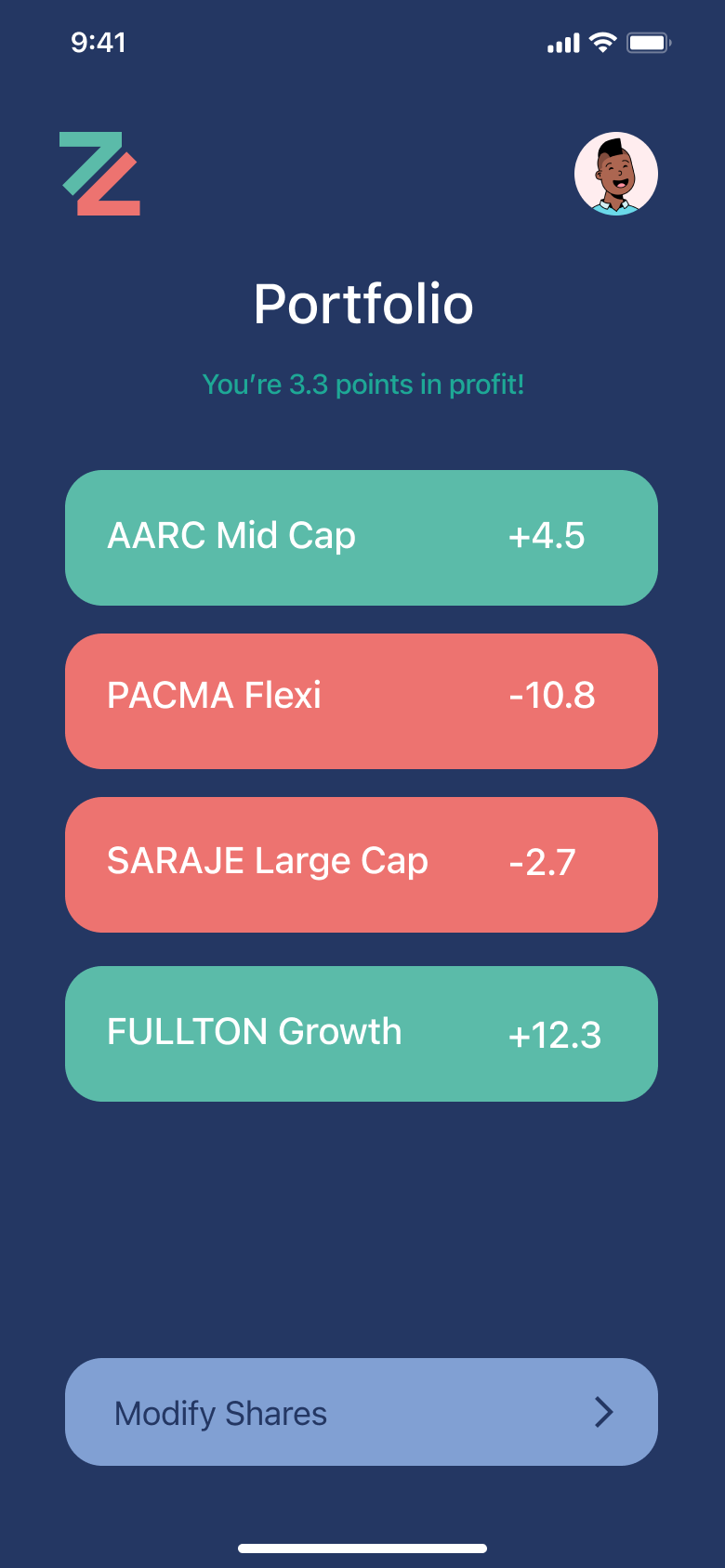View SARAJE Large Cap details
The width and height of the screenshot is (725, 1568).
click(362, 865)
